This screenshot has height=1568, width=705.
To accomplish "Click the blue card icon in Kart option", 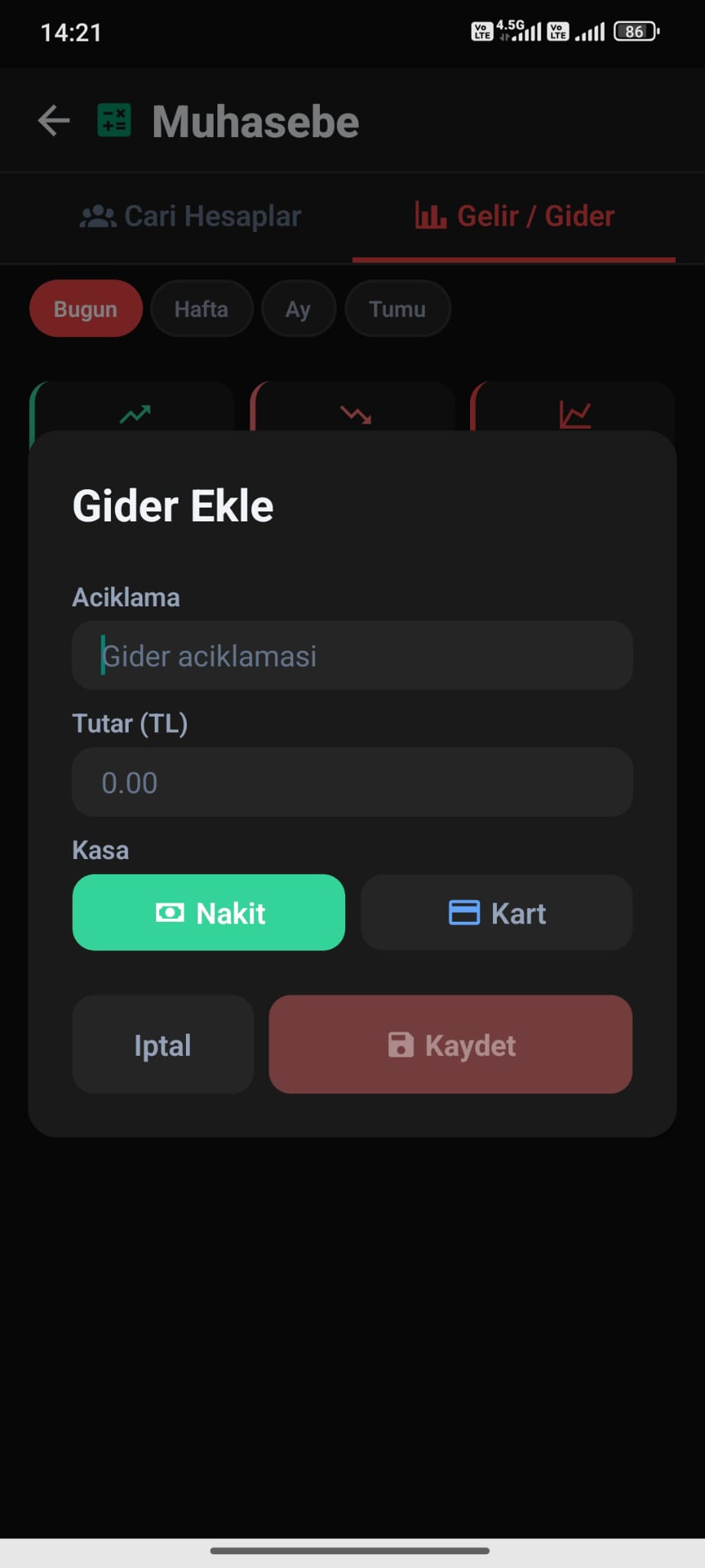I will coord(464,912).
